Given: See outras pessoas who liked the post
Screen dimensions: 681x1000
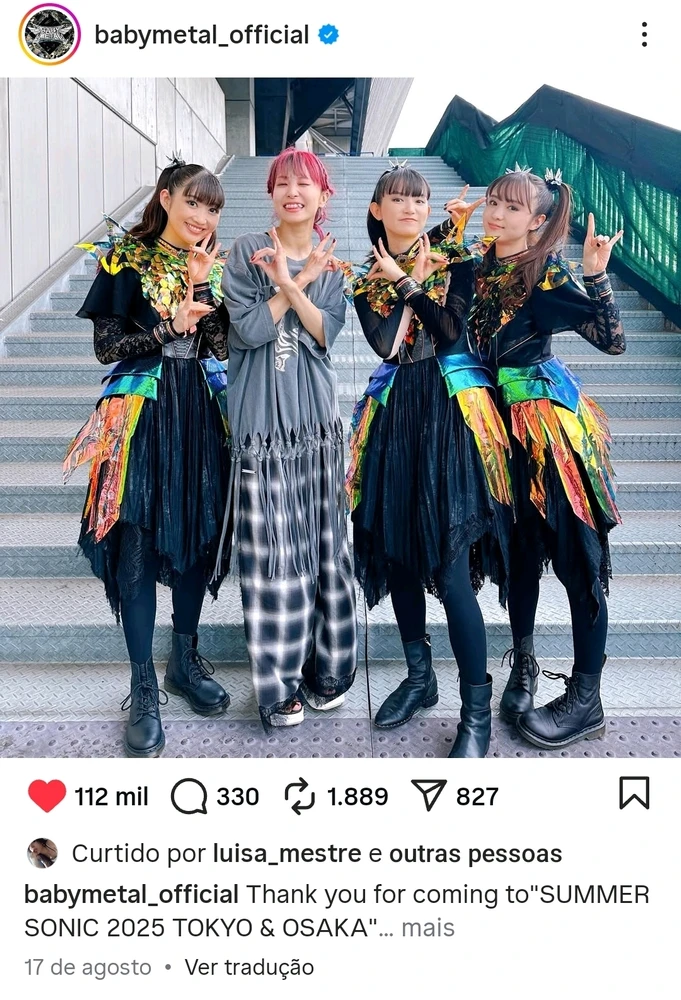Looking at the screenshot, I should point(475,854).
